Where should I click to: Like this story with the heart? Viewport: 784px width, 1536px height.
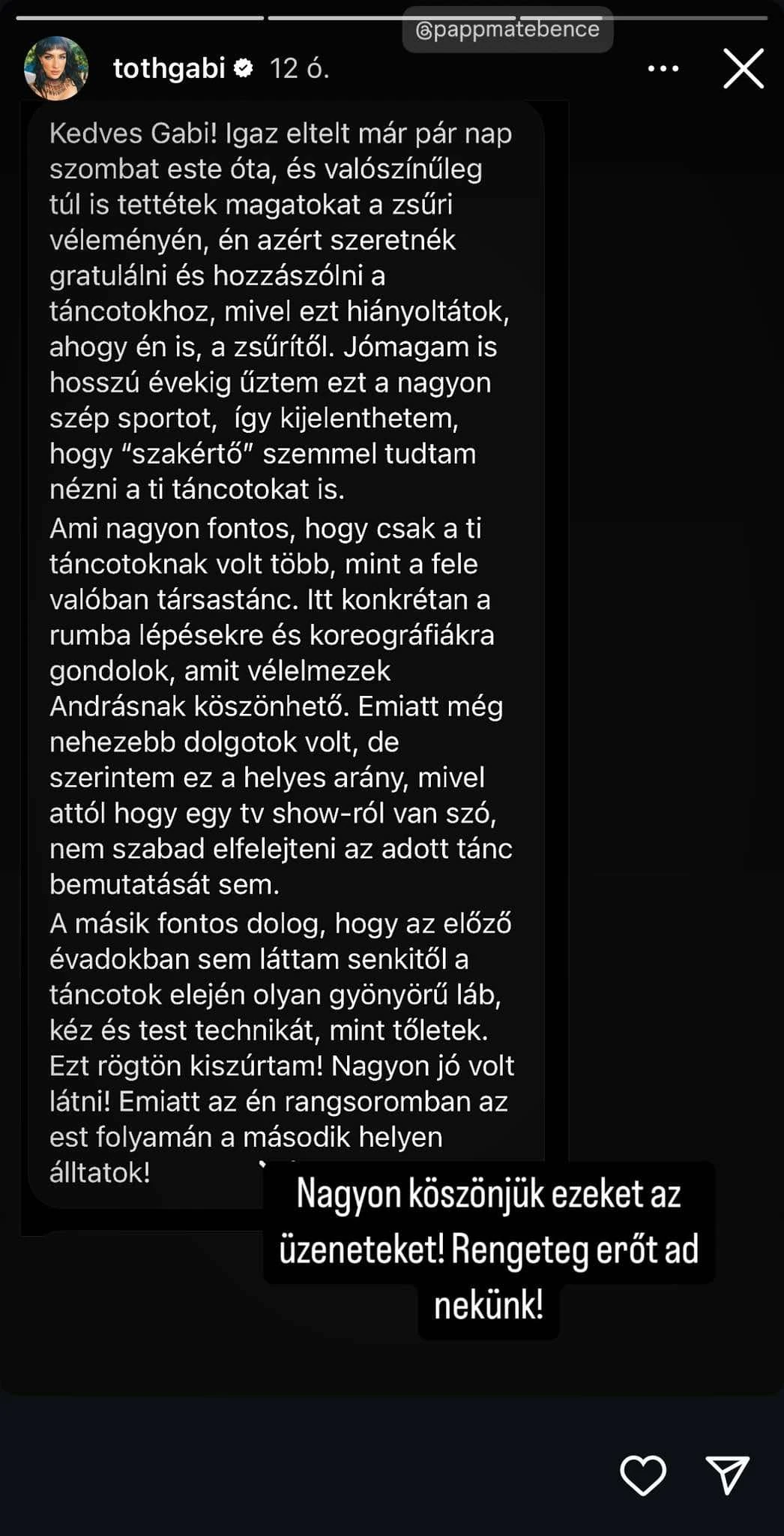(x=643, y=1474)
